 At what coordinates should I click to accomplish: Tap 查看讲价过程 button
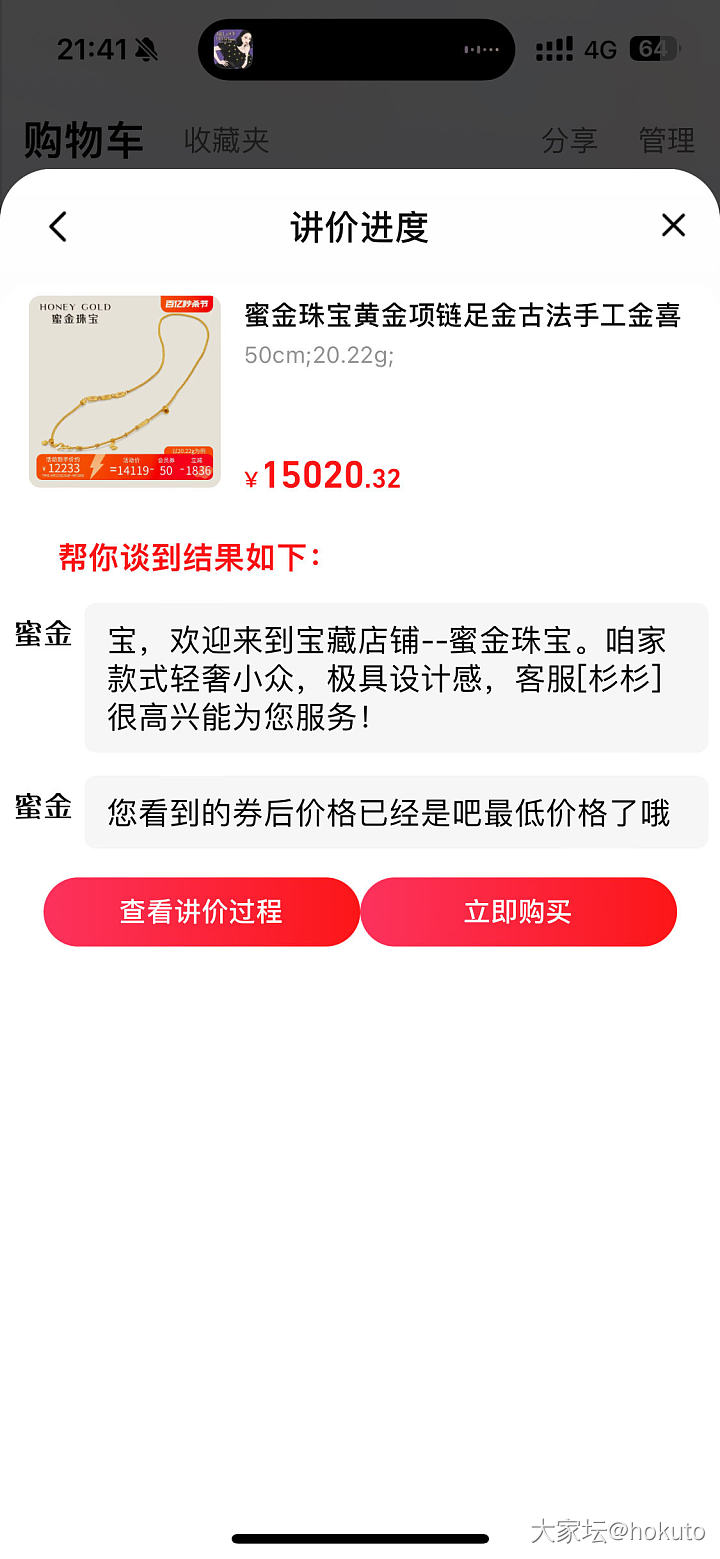(x=201, y=912)
